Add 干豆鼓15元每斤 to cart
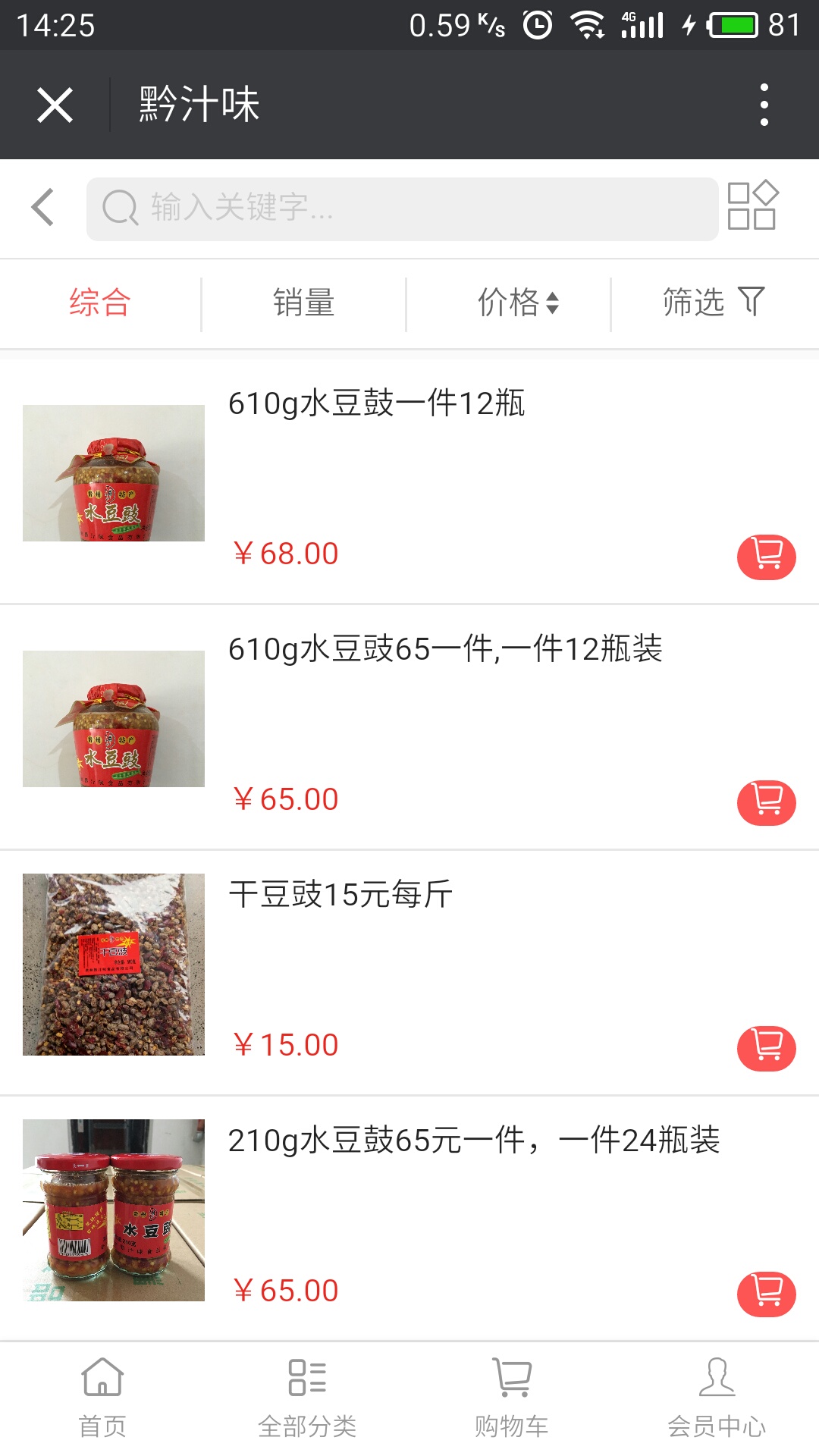 [x=766, y=1048]
